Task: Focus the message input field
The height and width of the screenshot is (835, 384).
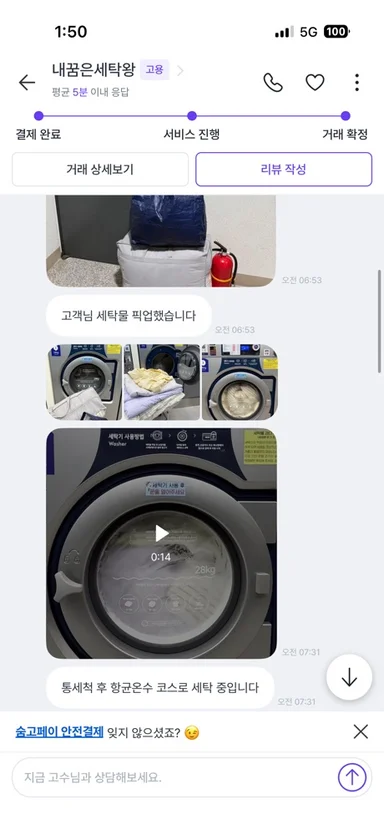Action: pos(174,777)
